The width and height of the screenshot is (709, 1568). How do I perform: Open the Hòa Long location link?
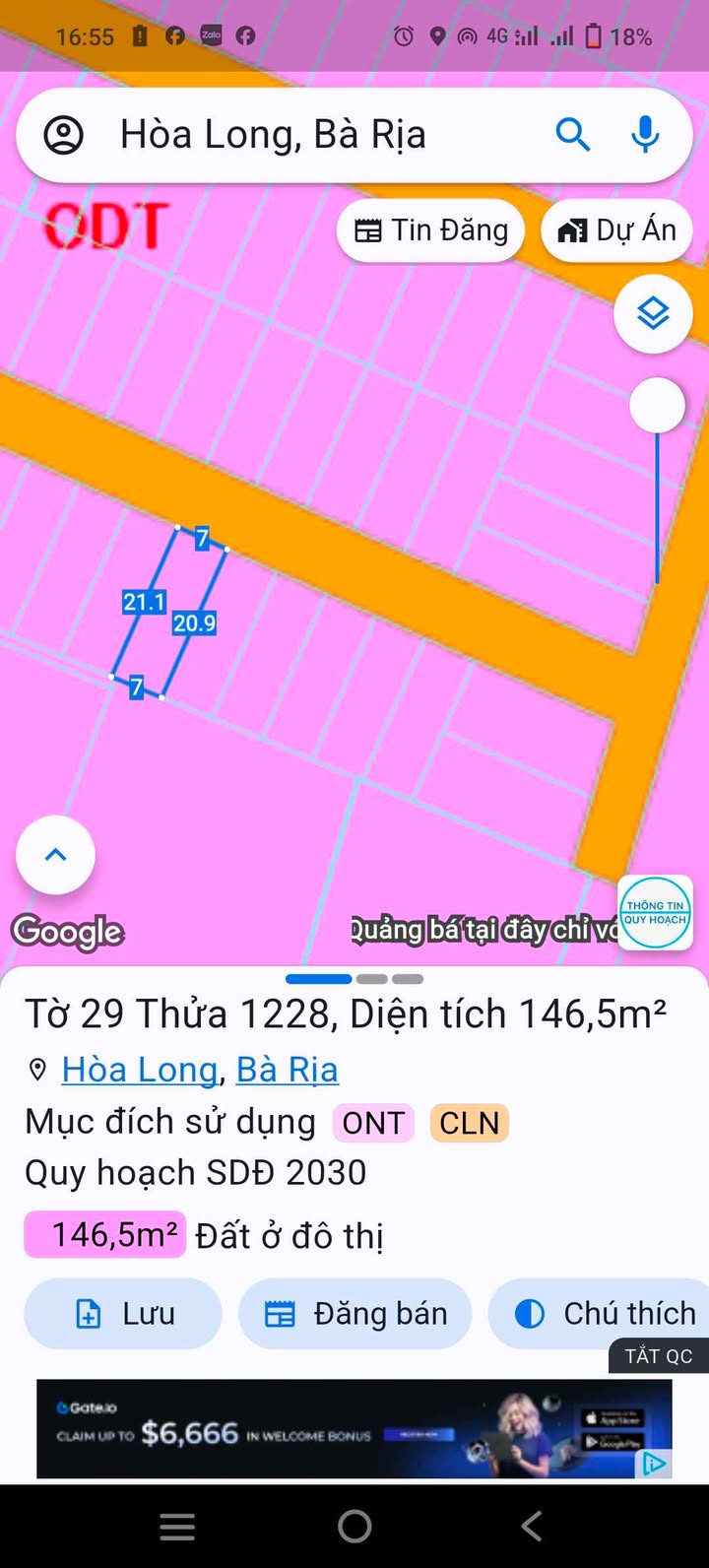click(x=140, y=1070)
